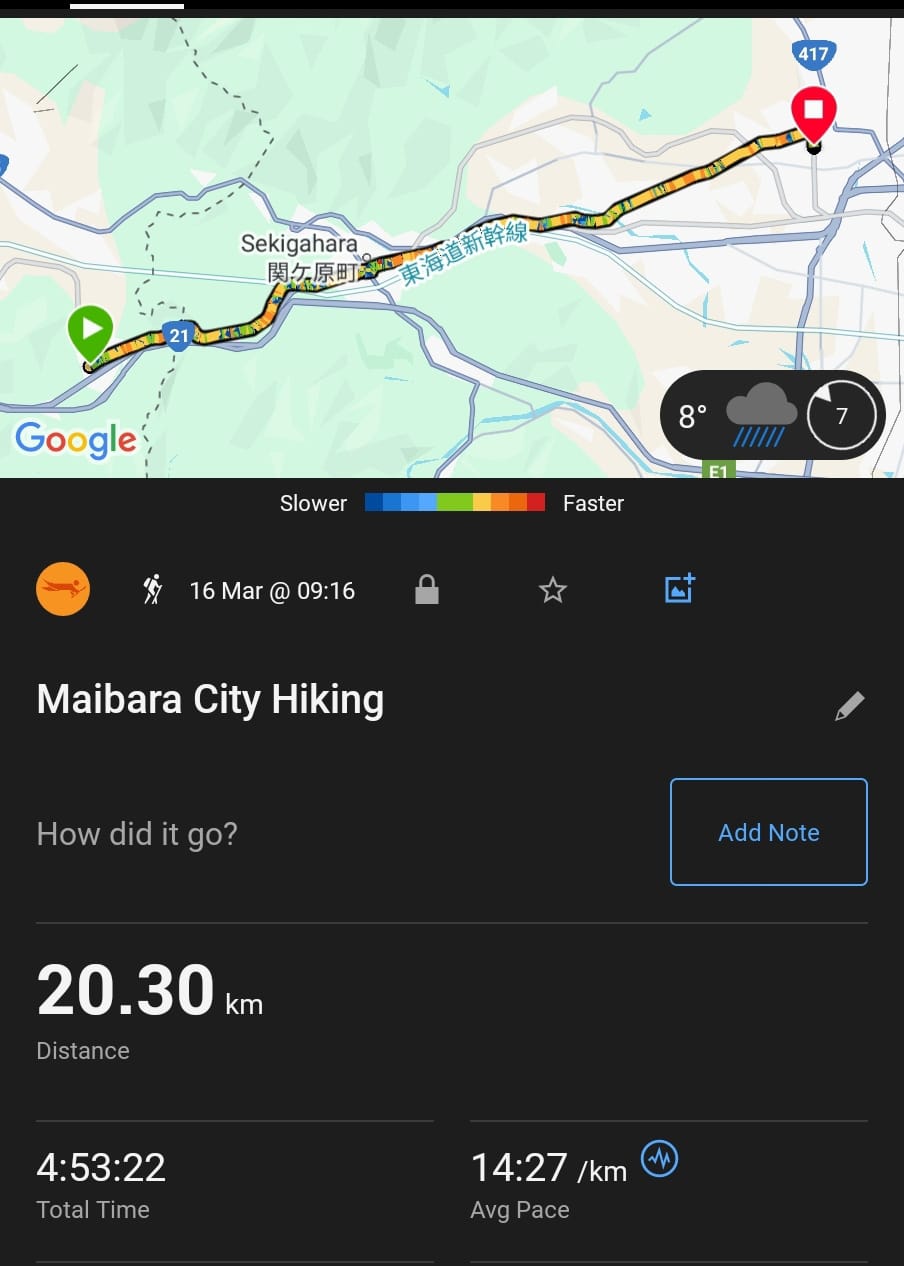Open the Avg Pace info icon
904x1266 pixels.
(659, 1160)
